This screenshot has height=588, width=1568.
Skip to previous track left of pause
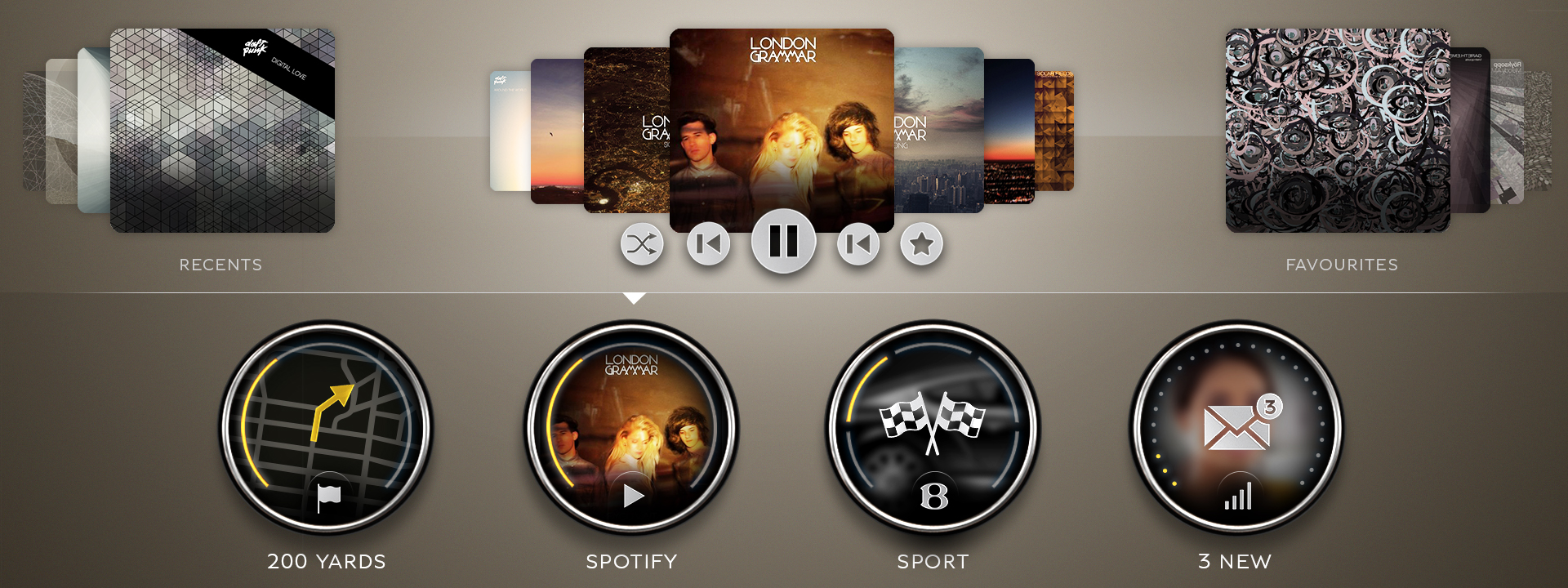click(708, 243)
